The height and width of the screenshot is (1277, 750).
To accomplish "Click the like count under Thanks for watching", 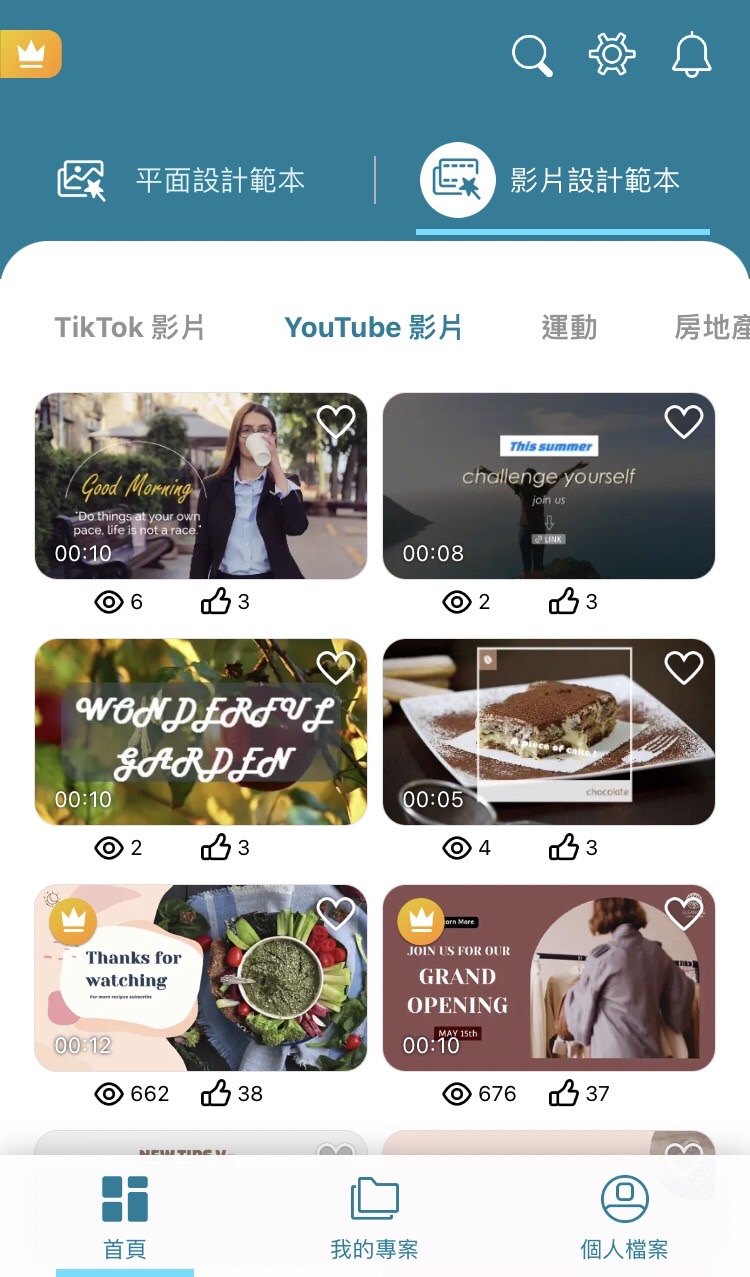I will coord(231,1094).
